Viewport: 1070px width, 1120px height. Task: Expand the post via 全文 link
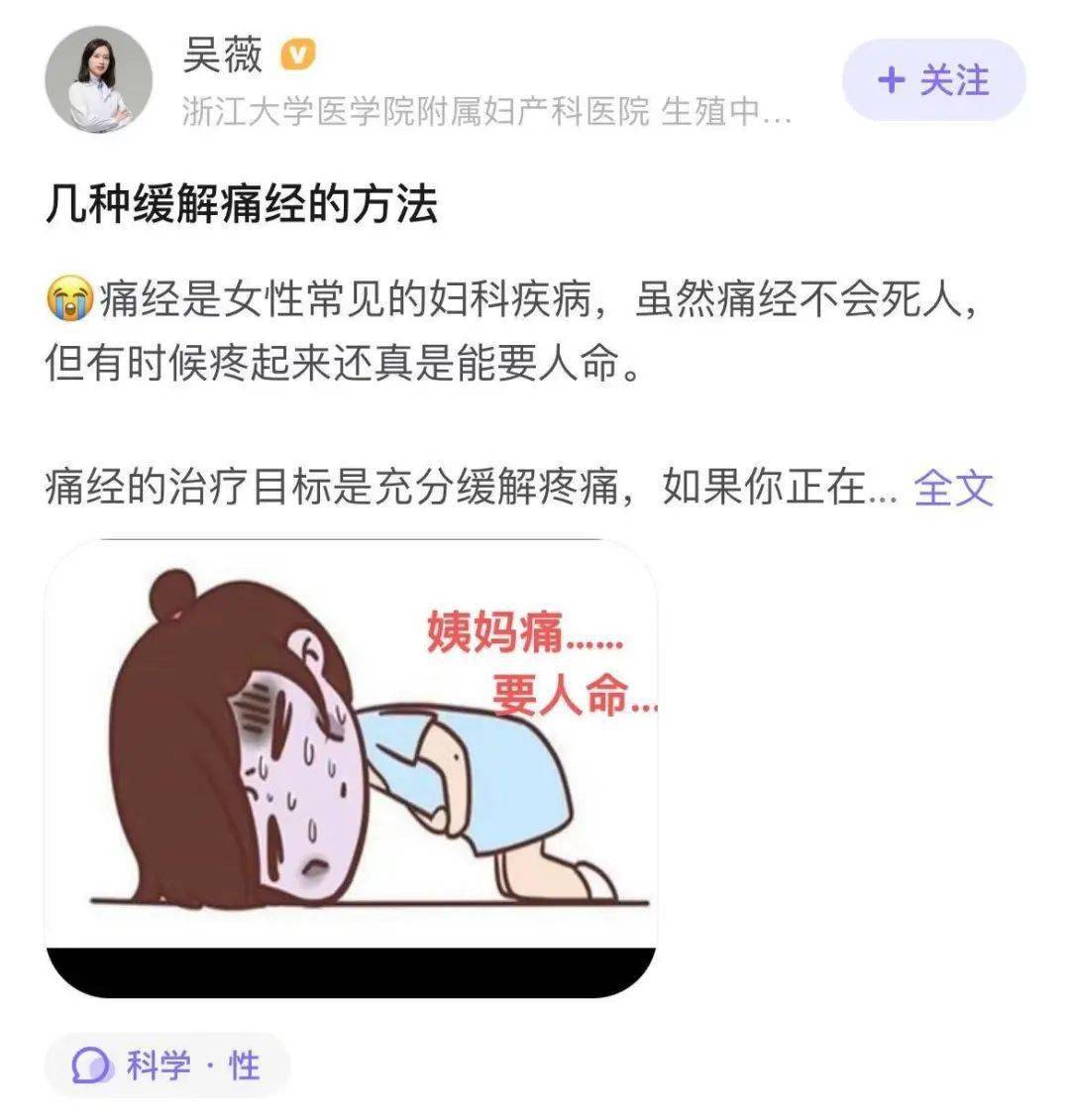(x=953, y=489)
